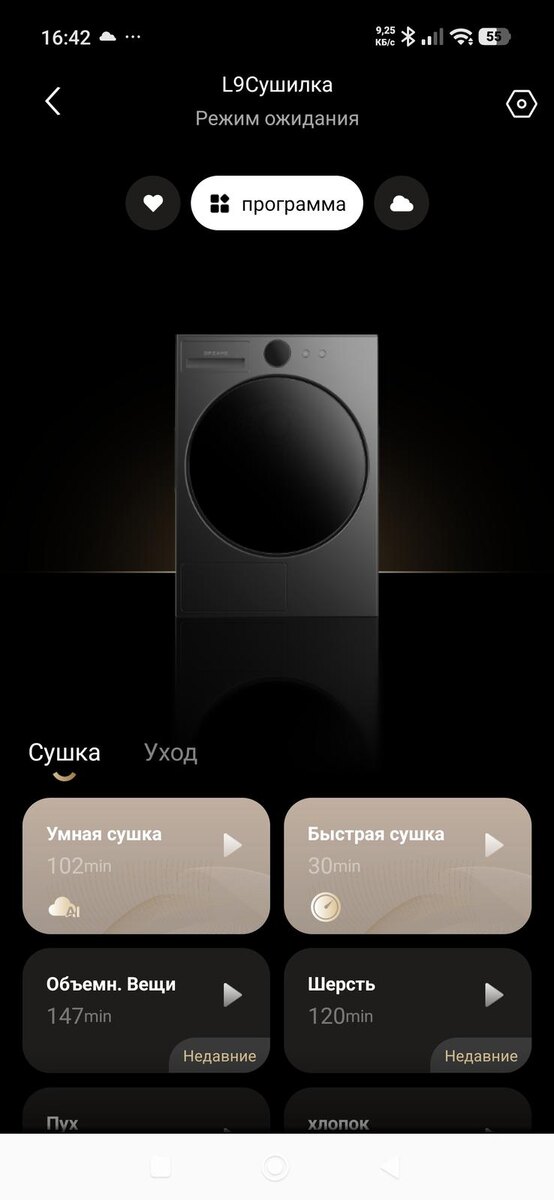Open the Объемн. Вещи program card
Screen dimensions: 554x1200
point(146,1011)
